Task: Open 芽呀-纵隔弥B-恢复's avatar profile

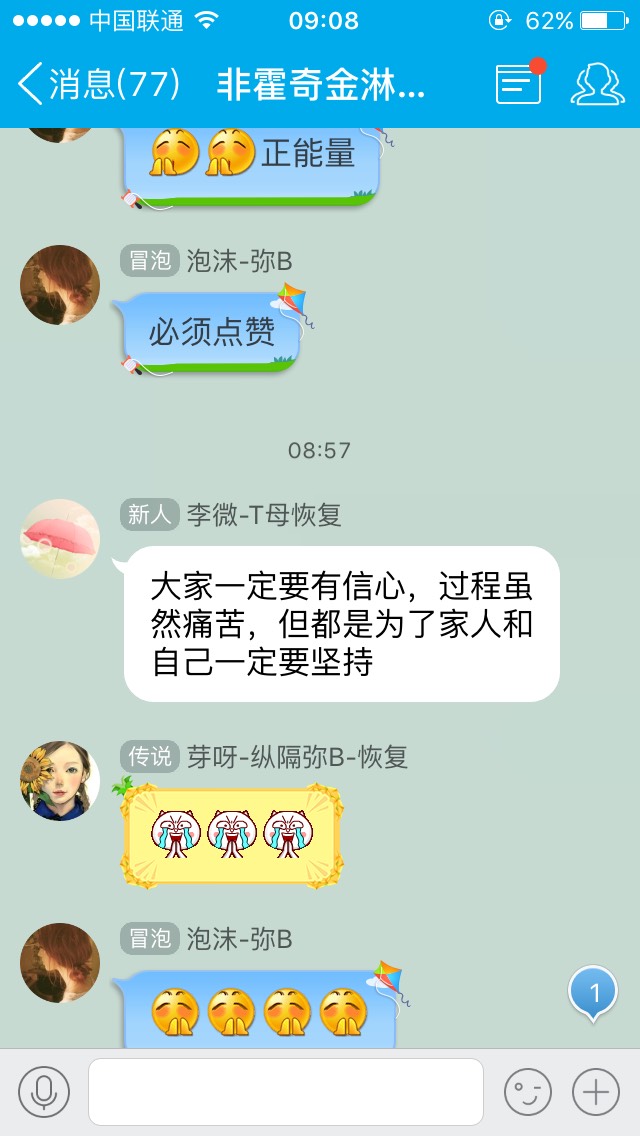Action: tap(60, 781)
